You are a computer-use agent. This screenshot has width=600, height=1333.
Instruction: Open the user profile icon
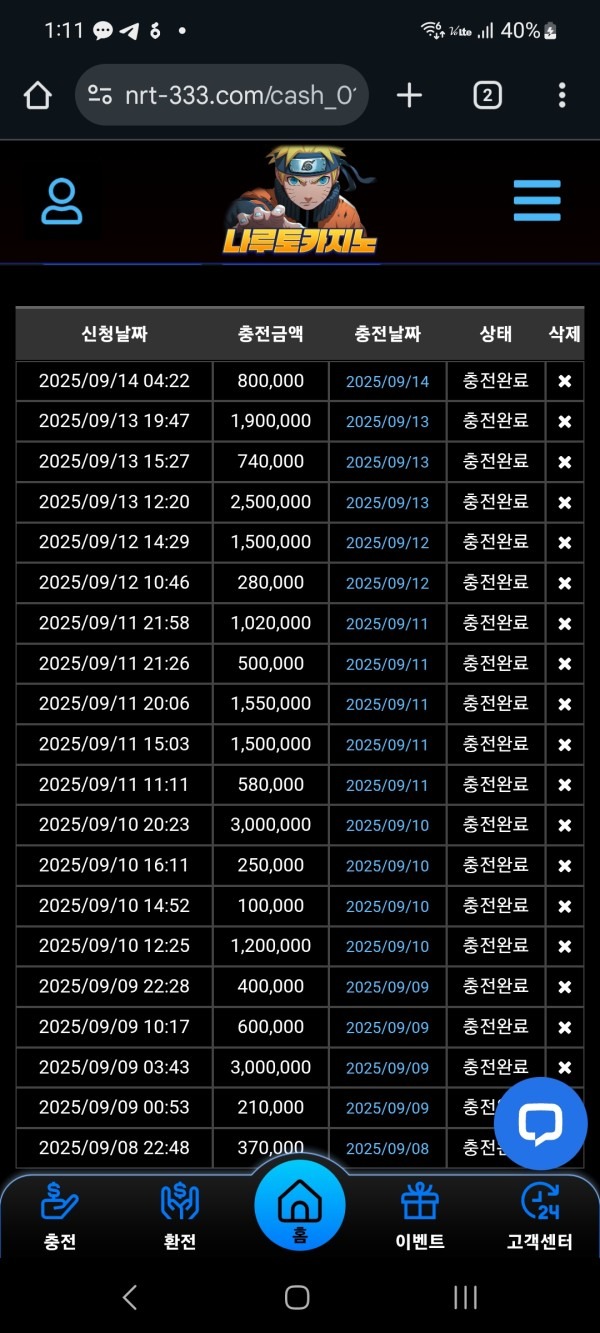(x=62, y=201)
